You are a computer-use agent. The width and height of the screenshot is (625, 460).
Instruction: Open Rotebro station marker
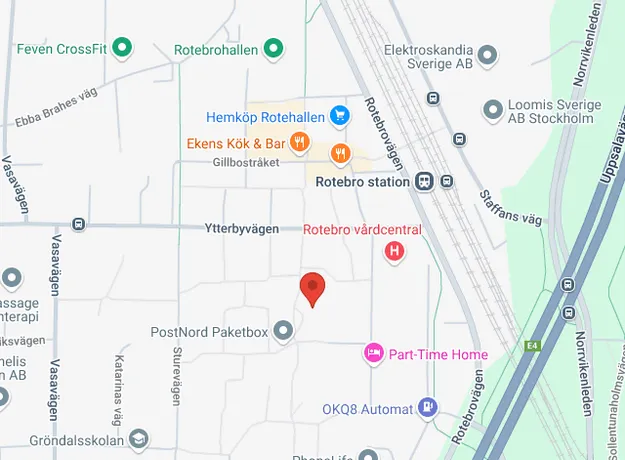pyautogui.click(x=425, y=182)
